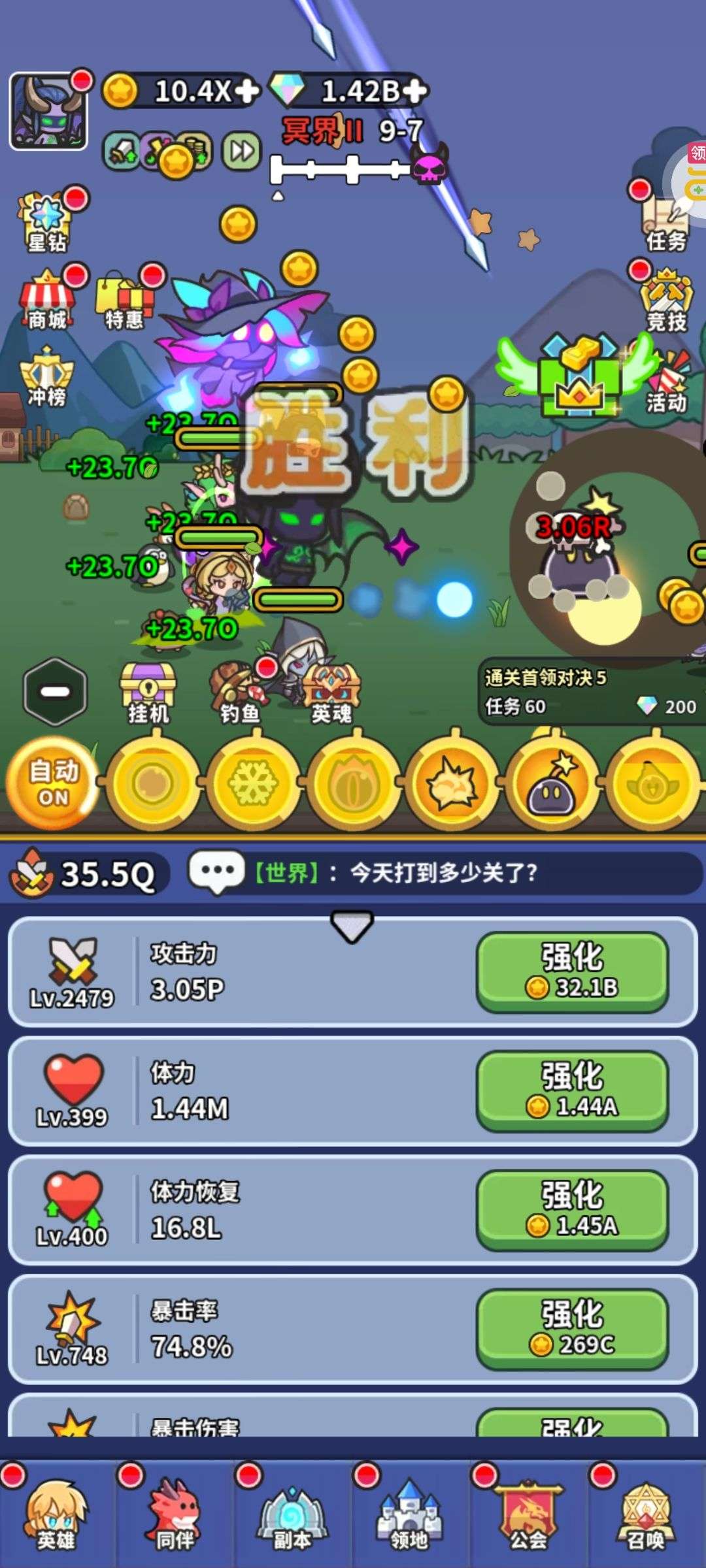
Task: Open the 商城 shop
Action: click(46, 302)
